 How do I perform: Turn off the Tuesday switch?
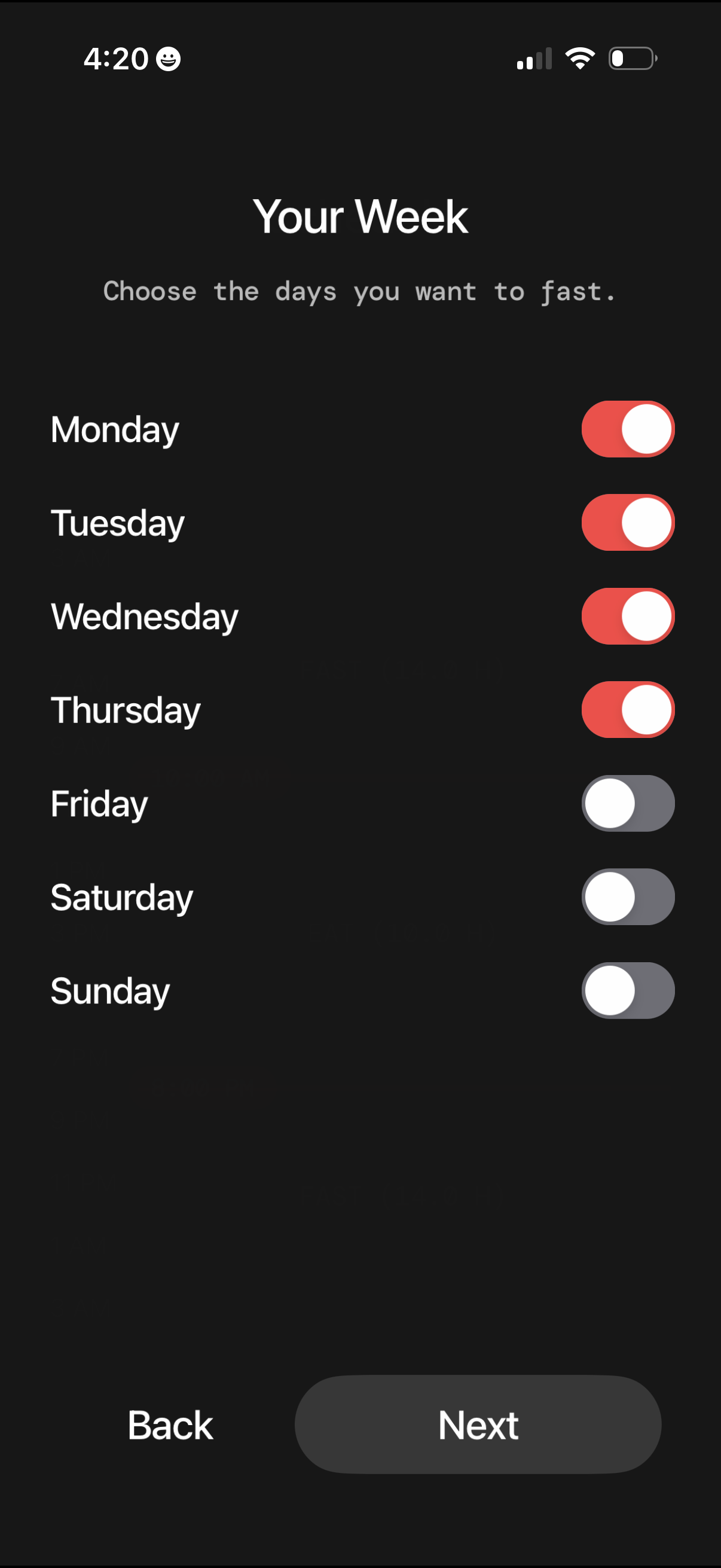627,522
